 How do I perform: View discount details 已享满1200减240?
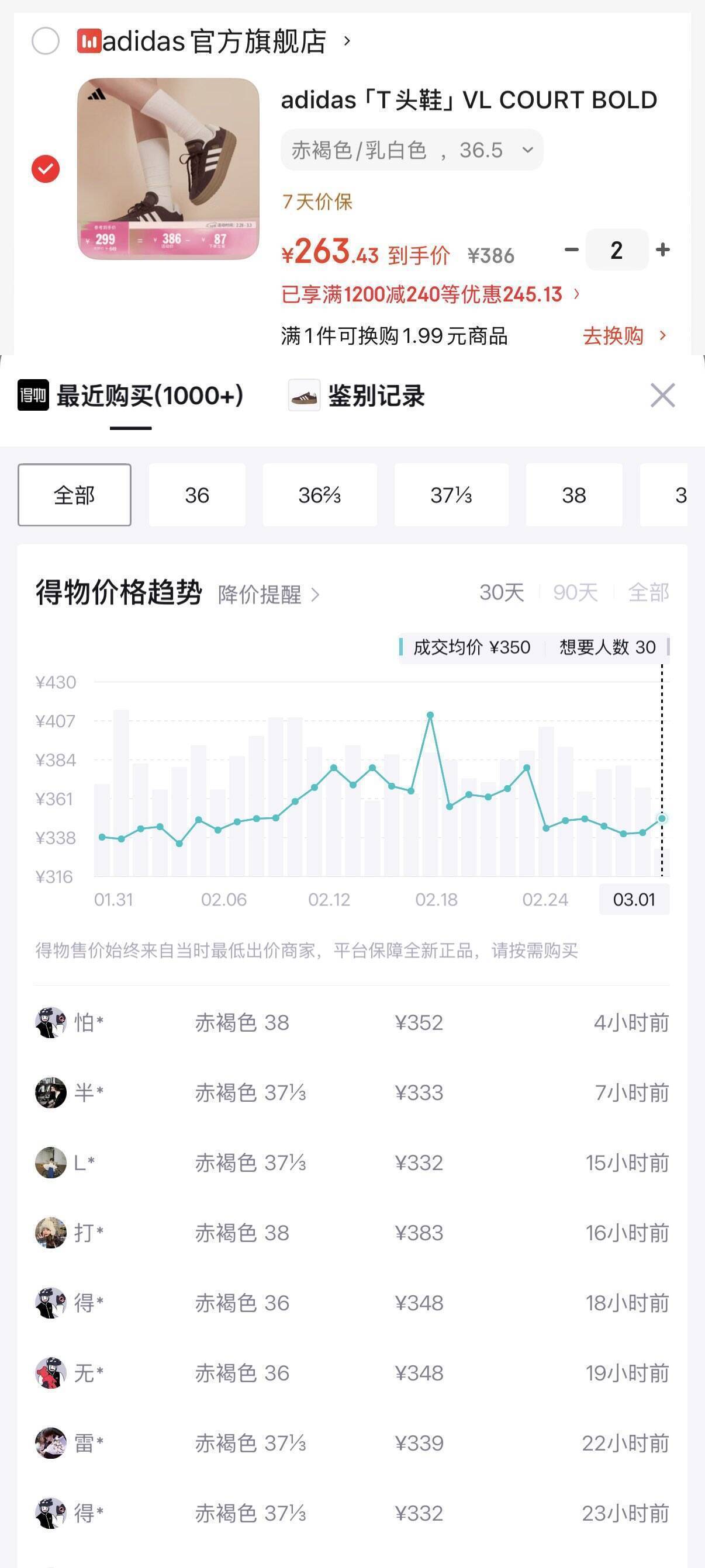pos(430,294)
